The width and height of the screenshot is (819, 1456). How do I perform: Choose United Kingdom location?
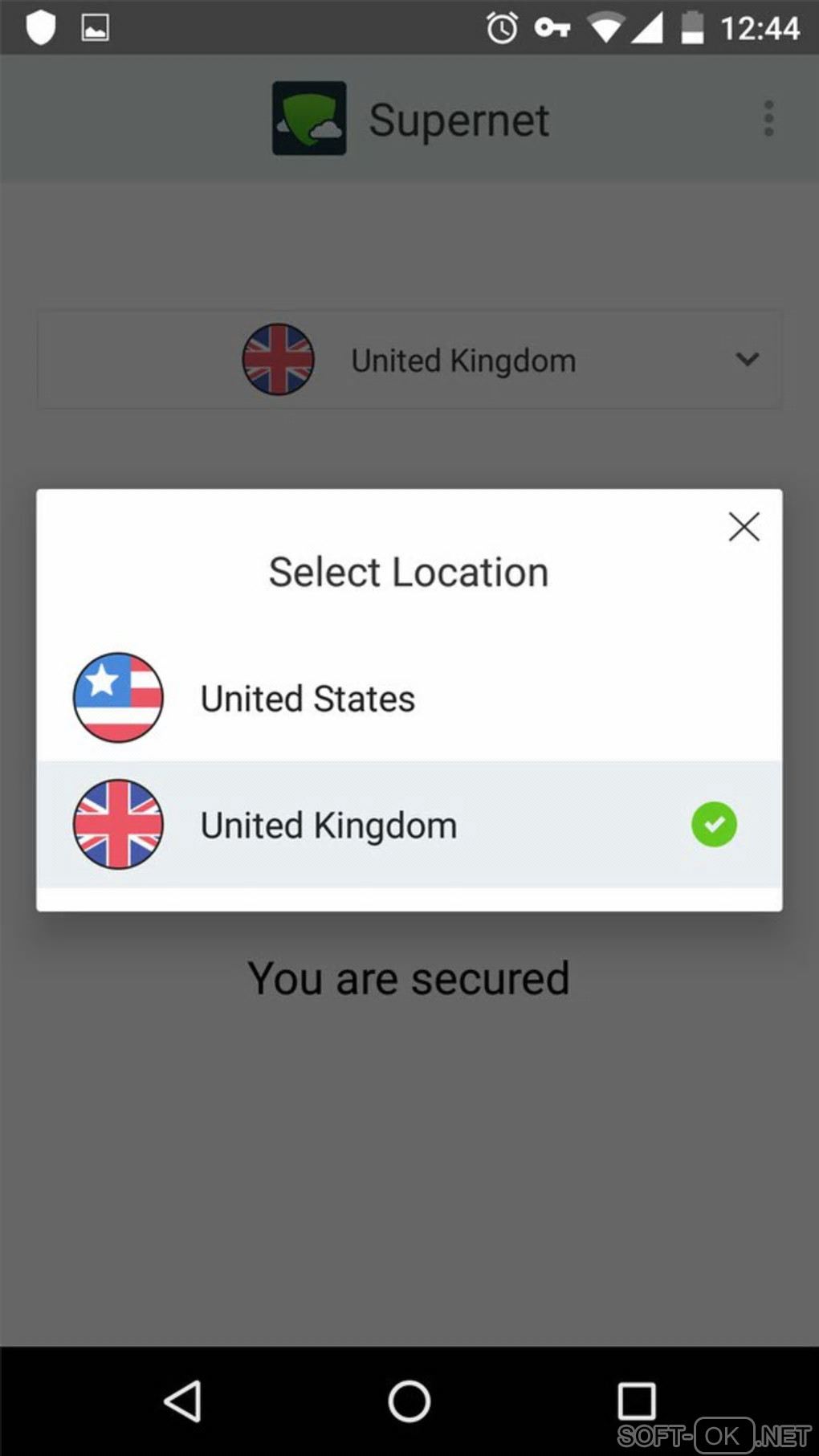(x=328, y=825)
